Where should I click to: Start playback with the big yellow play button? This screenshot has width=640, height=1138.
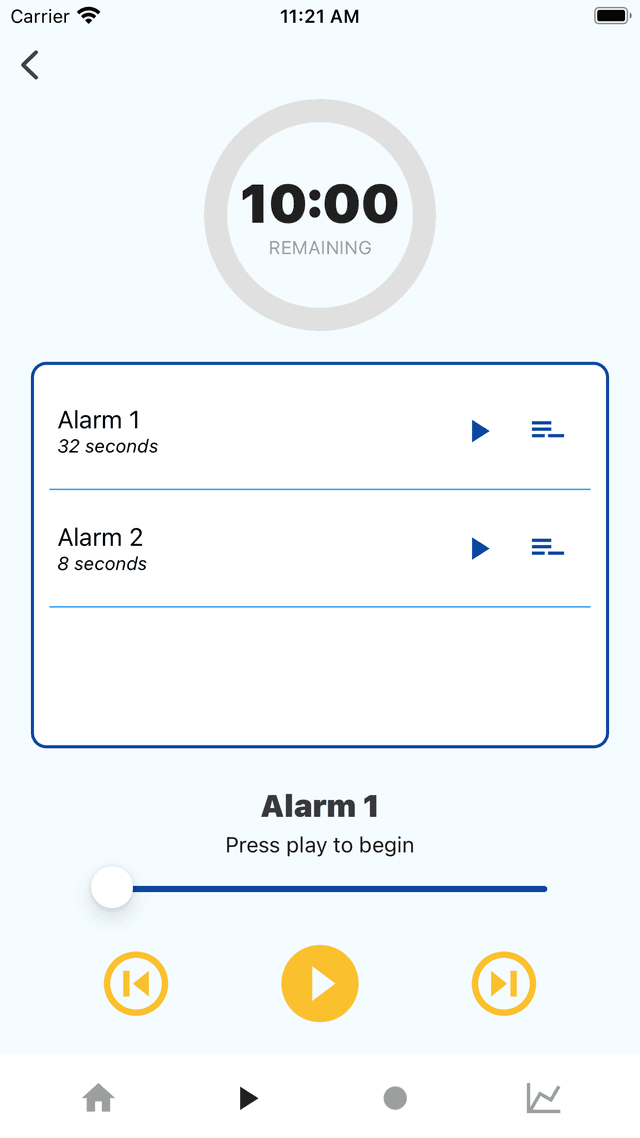pos(320,983)
